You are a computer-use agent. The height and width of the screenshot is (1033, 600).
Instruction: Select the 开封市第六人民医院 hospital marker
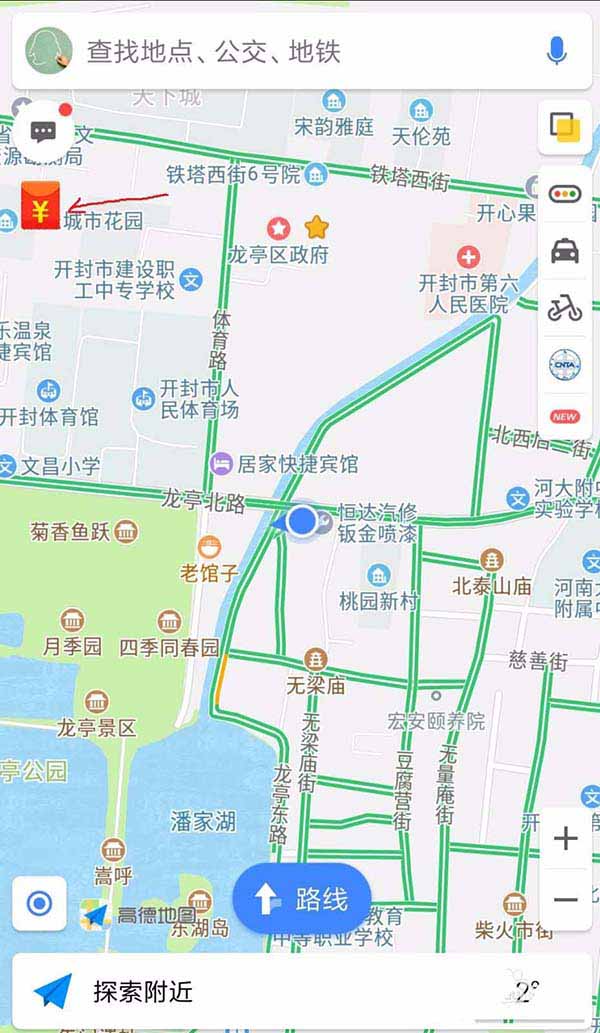coord(468,258)
